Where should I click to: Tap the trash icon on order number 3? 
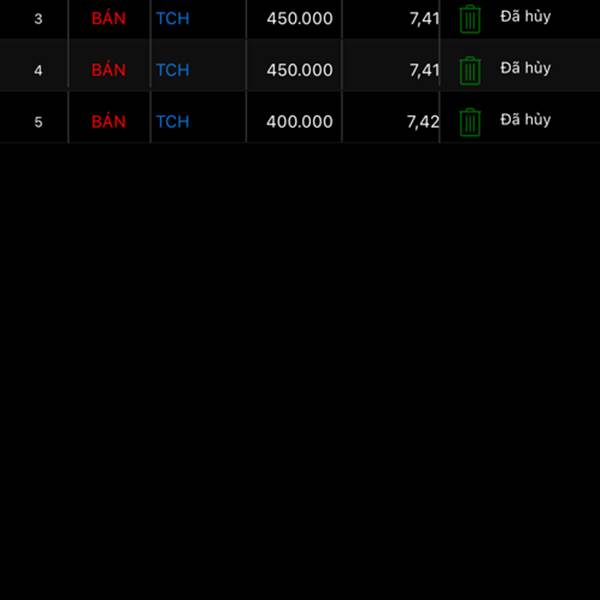tap(470, 19)
